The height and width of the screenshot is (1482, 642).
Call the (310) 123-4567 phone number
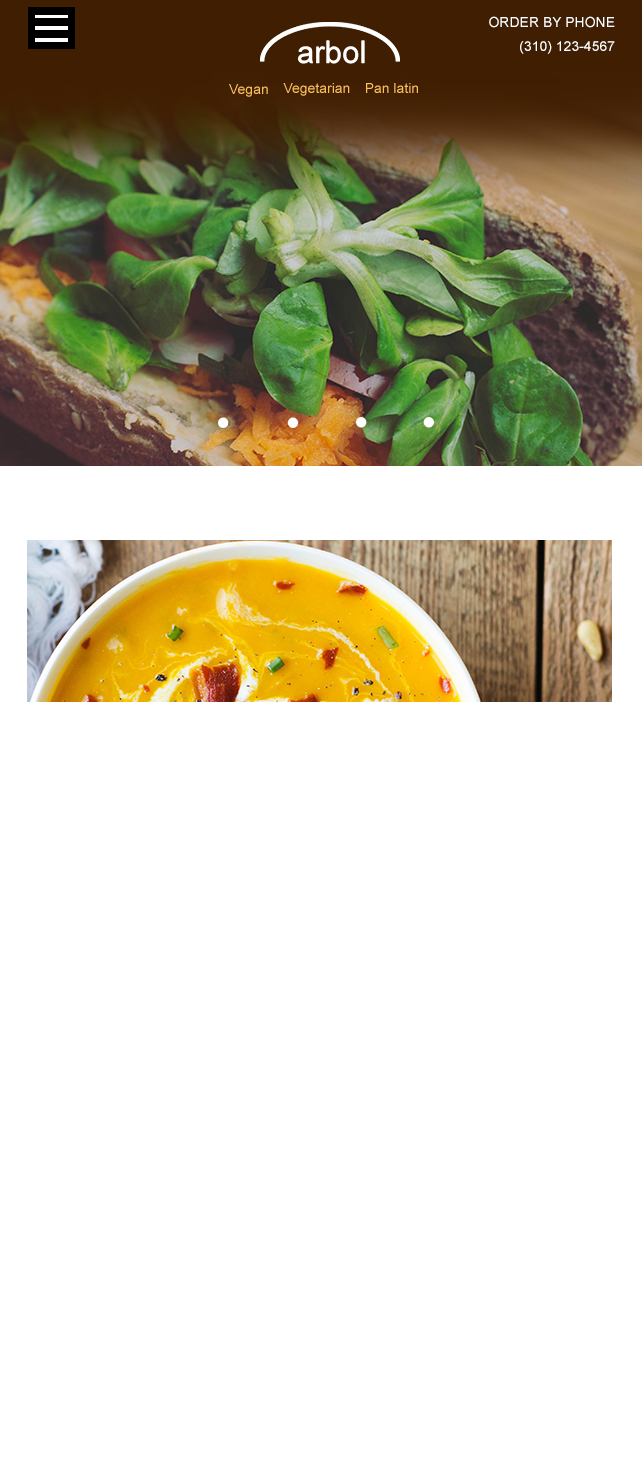[x=566, y=46]
